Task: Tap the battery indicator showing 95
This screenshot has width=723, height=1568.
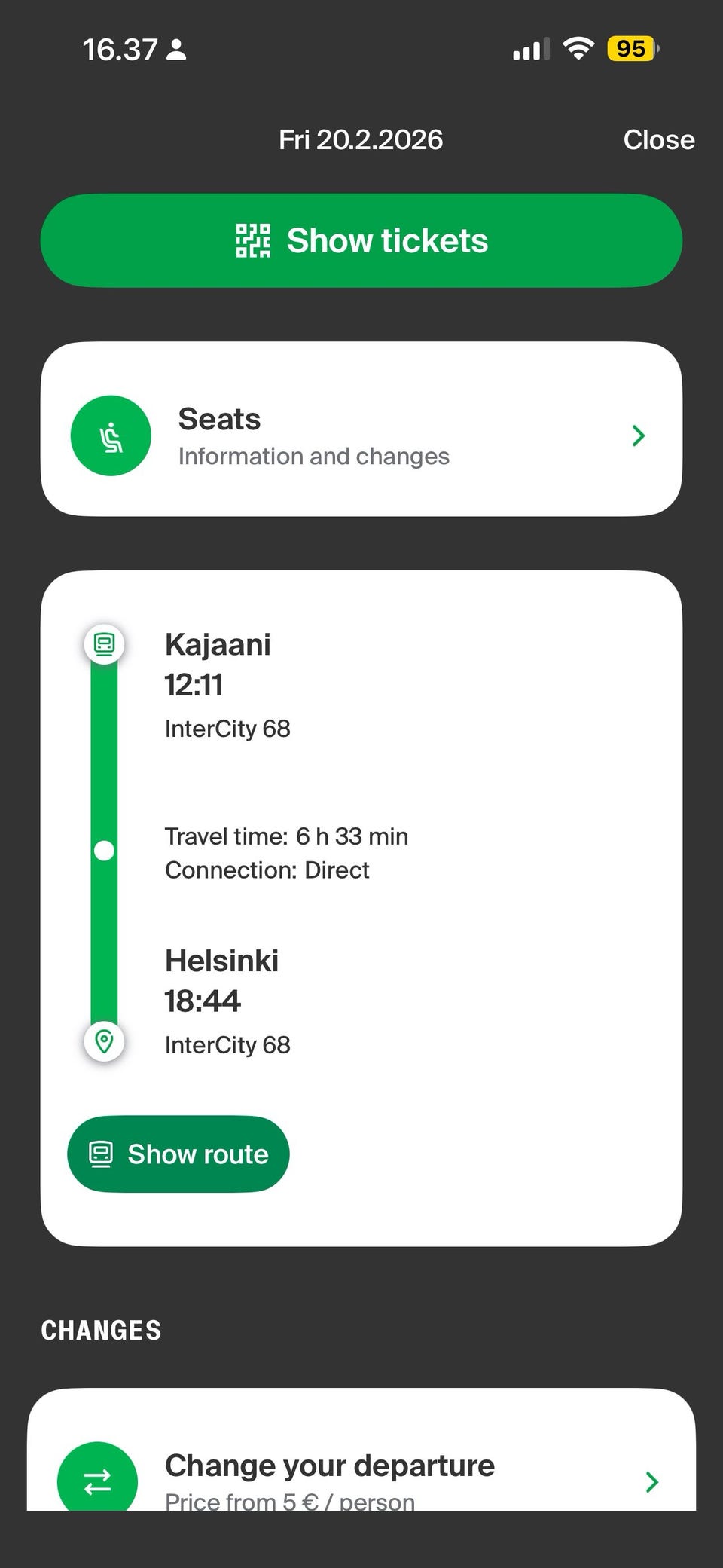Action: point(631,48)
